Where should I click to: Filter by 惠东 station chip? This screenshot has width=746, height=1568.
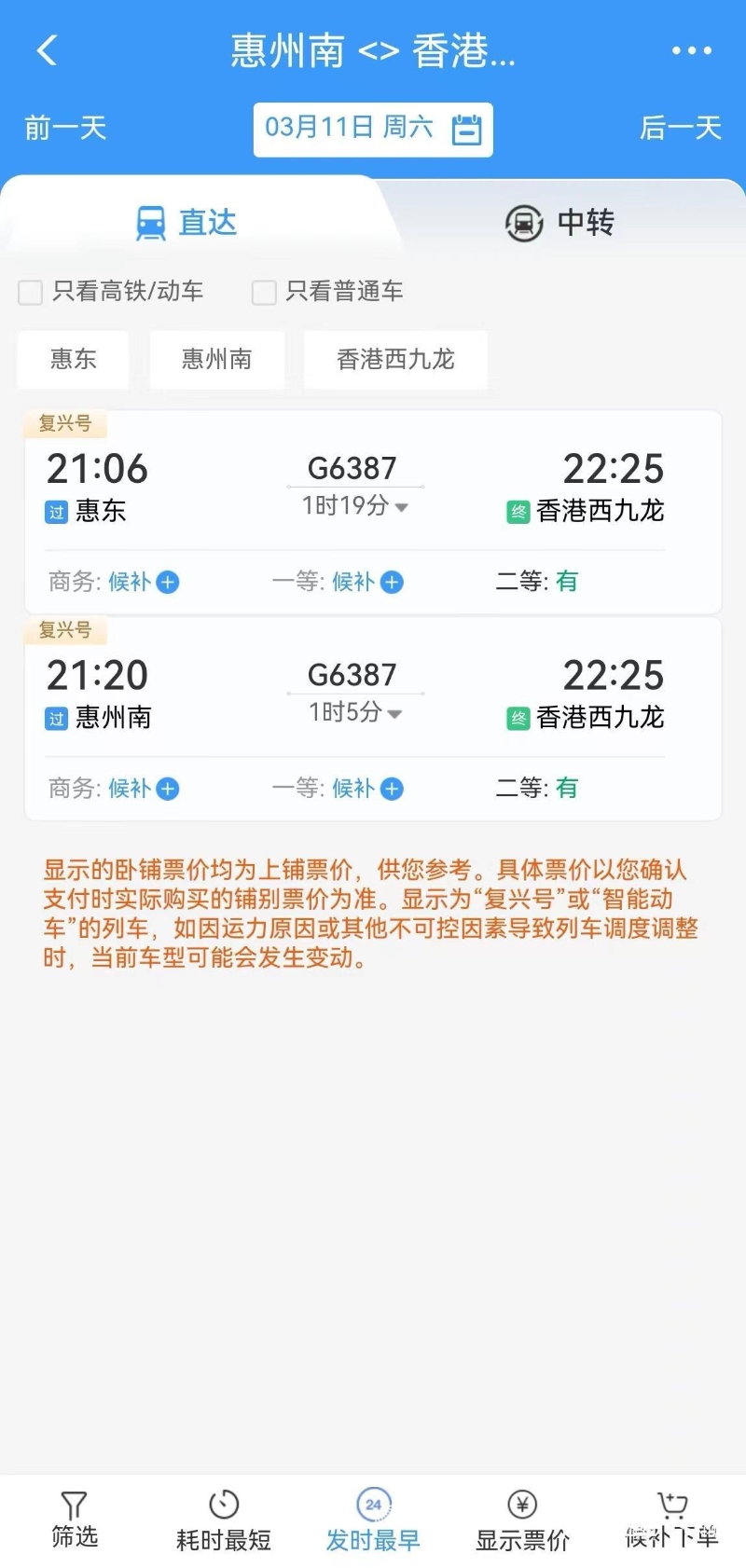[x=73, y=359]
